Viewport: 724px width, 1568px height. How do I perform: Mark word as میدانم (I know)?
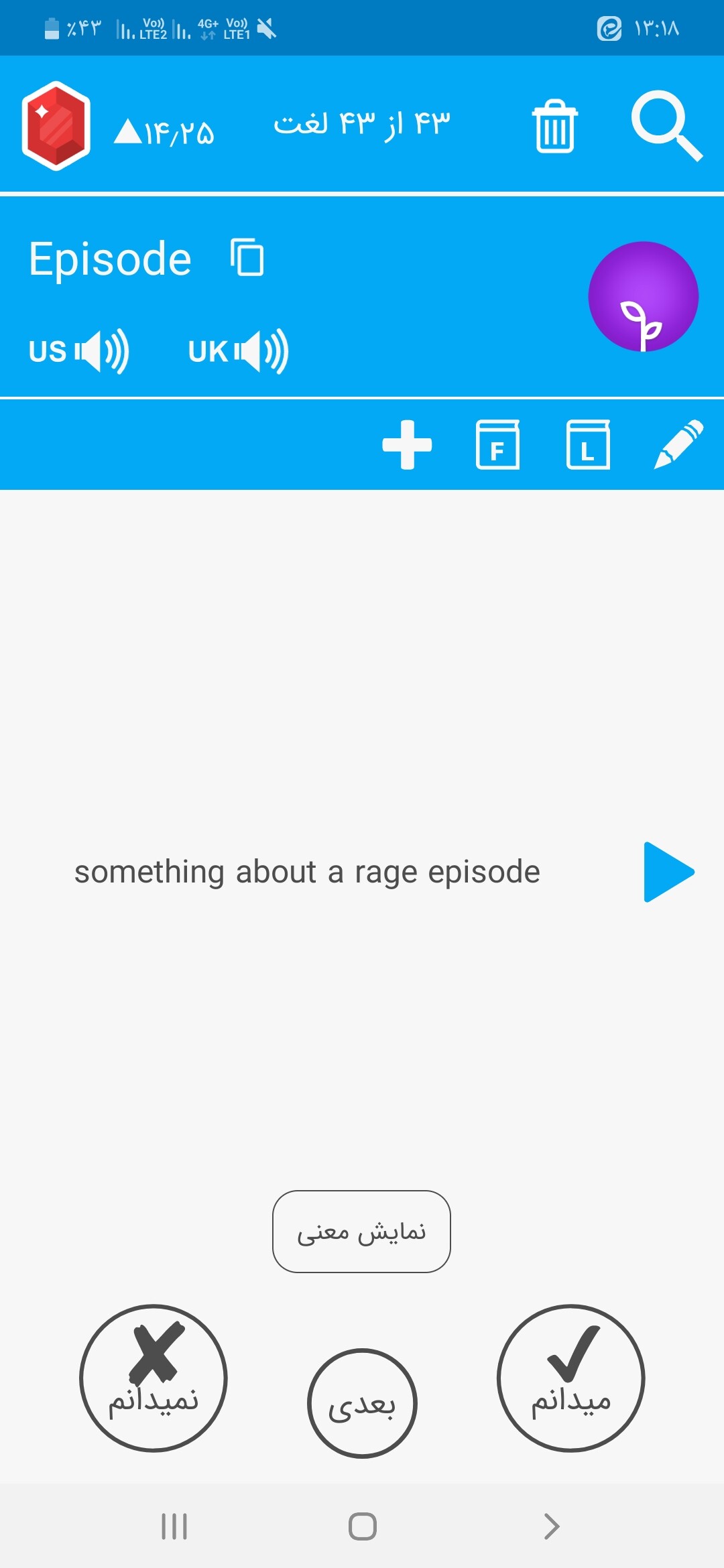(x=570, y=1378)
